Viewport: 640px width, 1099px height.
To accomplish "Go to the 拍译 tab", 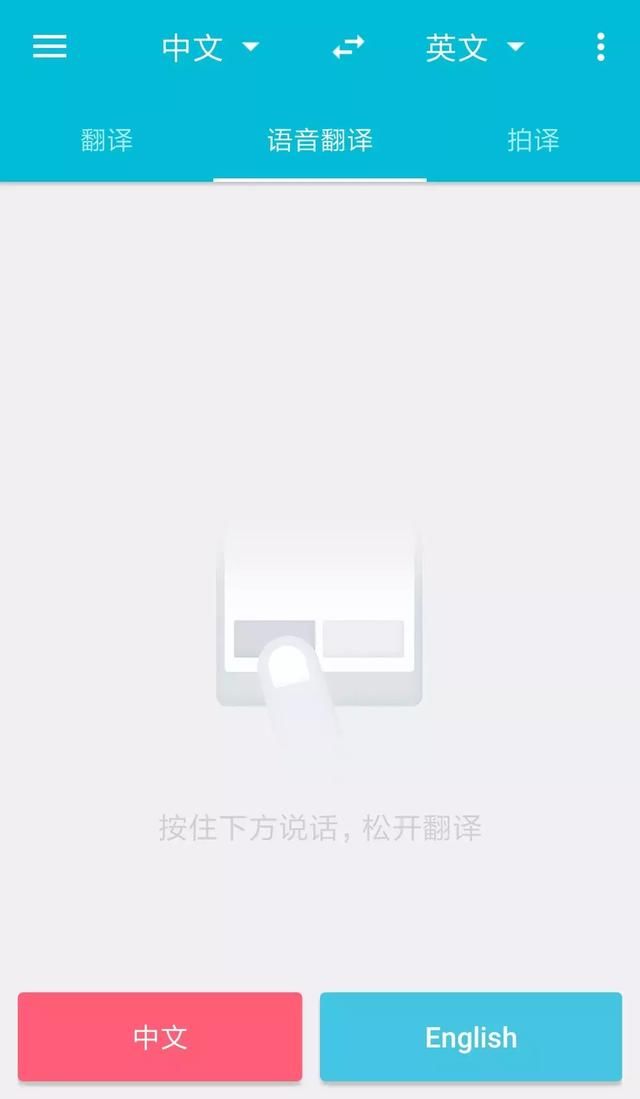I will tap(533, 140).
